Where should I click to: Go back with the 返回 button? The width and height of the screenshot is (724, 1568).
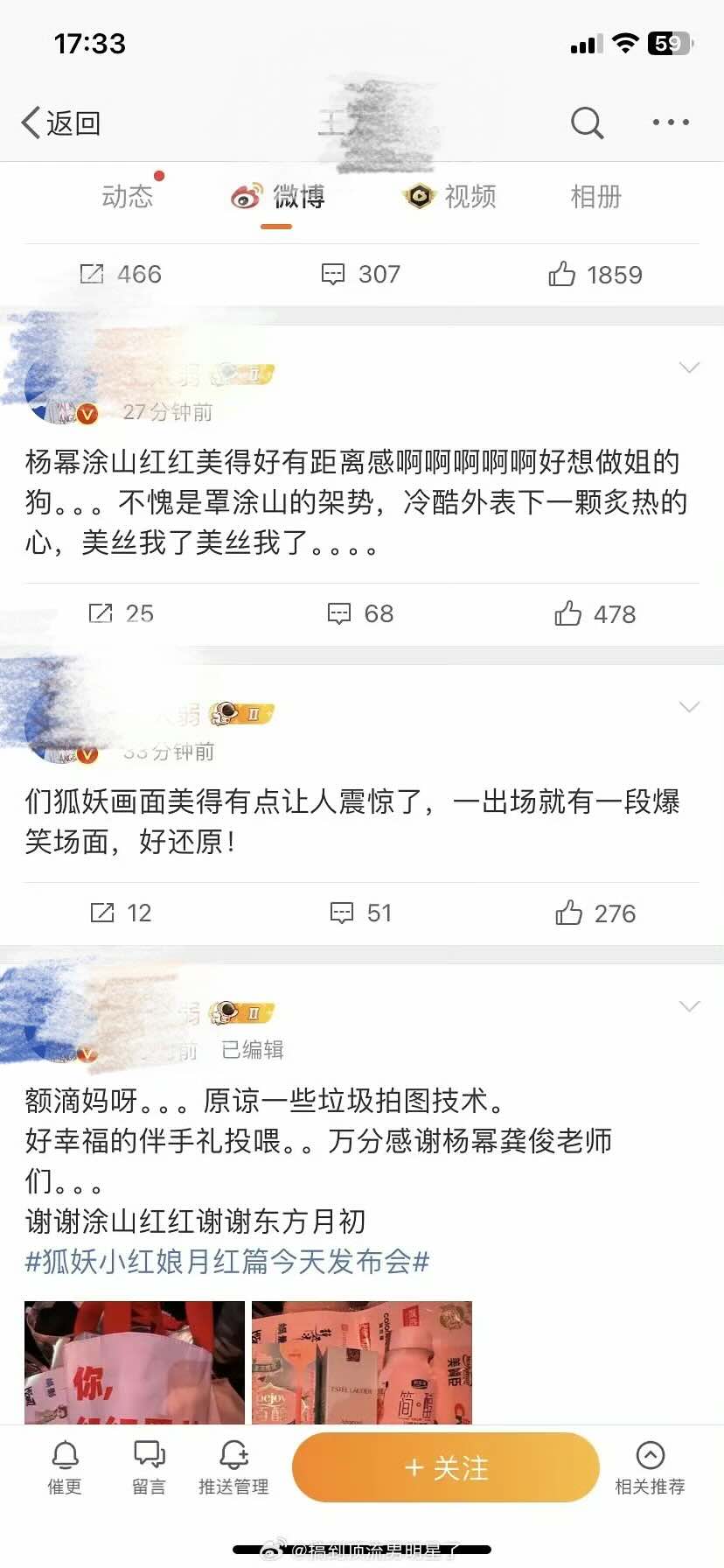[61, 123]
